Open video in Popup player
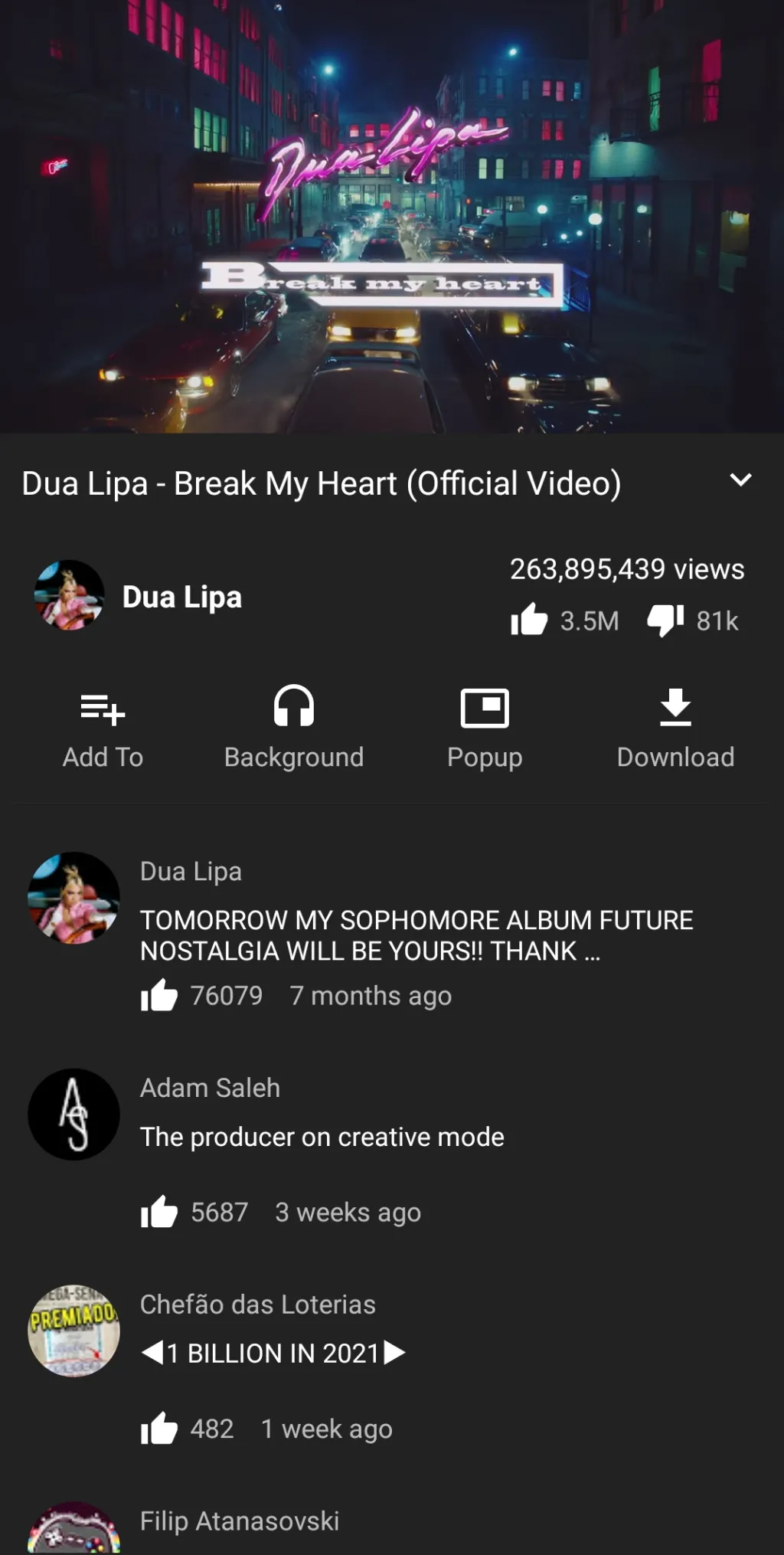The image size is (784, 1555). point(485,726)
